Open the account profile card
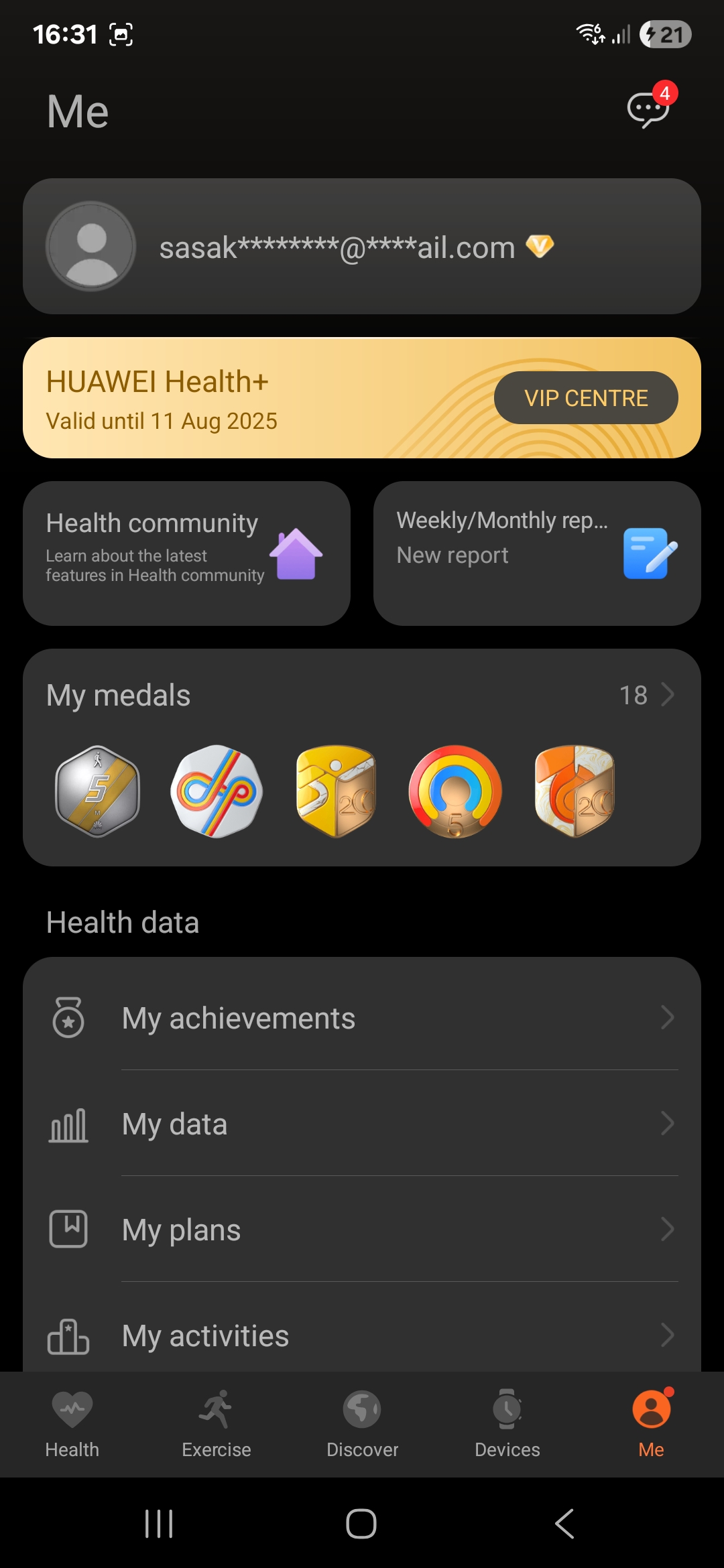The image size is (724, 1568). point(362,246)
